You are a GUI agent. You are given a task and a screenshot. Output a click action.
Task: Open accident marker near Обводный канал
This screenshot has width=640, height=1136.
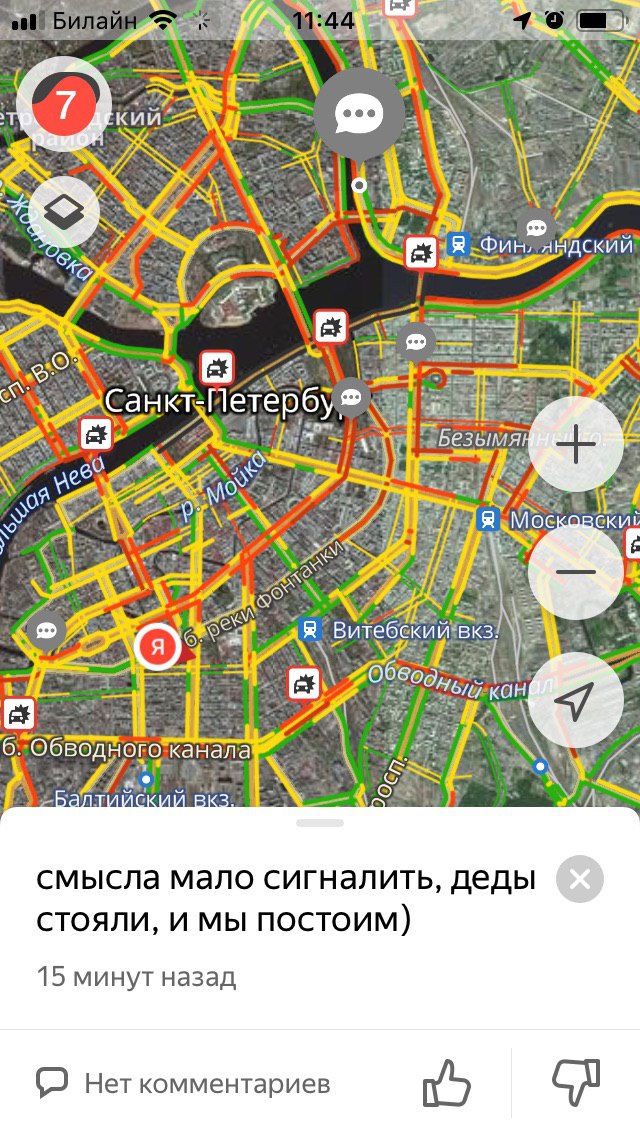[303, 684]
